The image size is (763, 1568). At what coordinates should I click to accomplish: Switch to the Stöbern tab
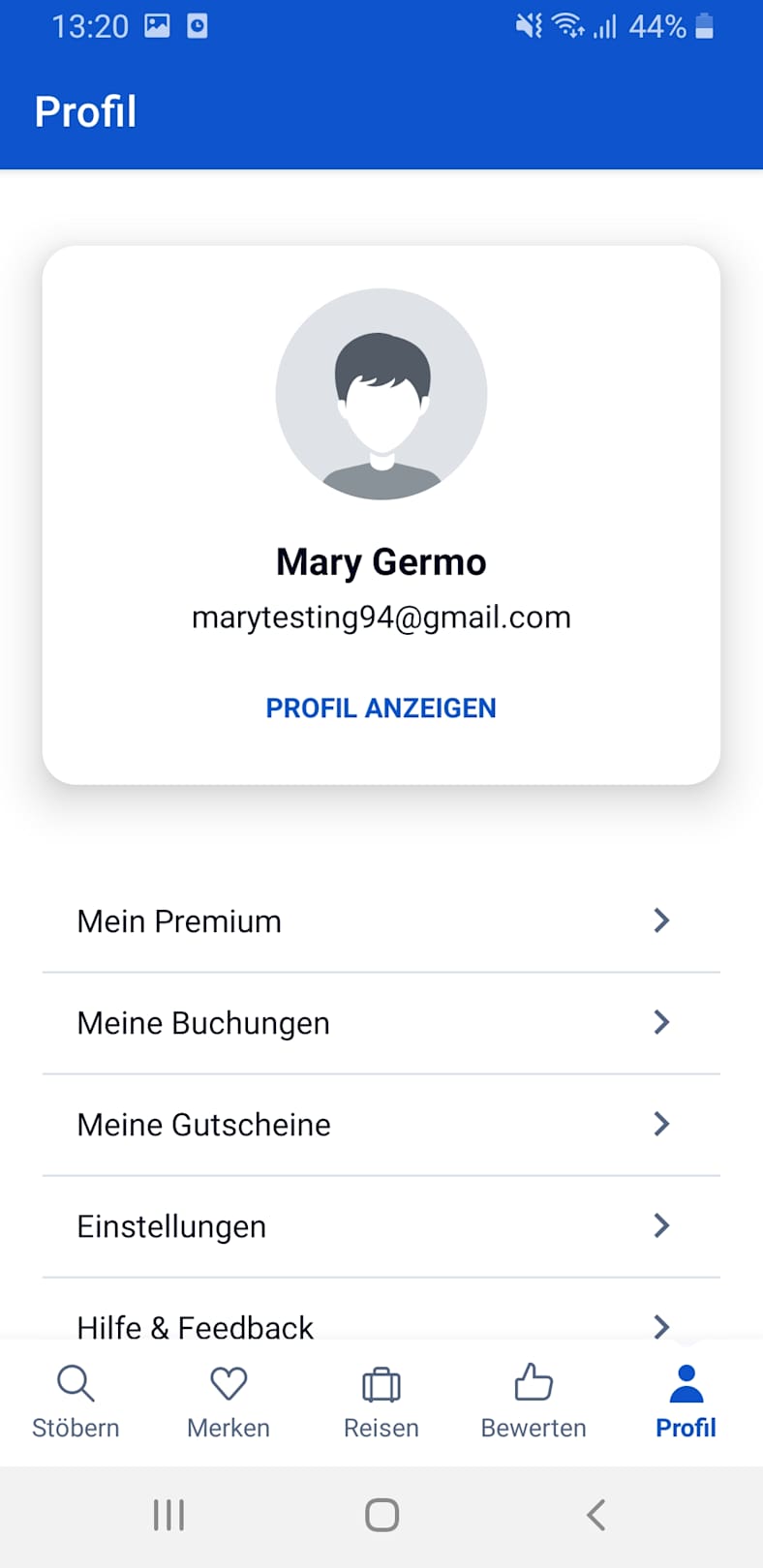76,1402
